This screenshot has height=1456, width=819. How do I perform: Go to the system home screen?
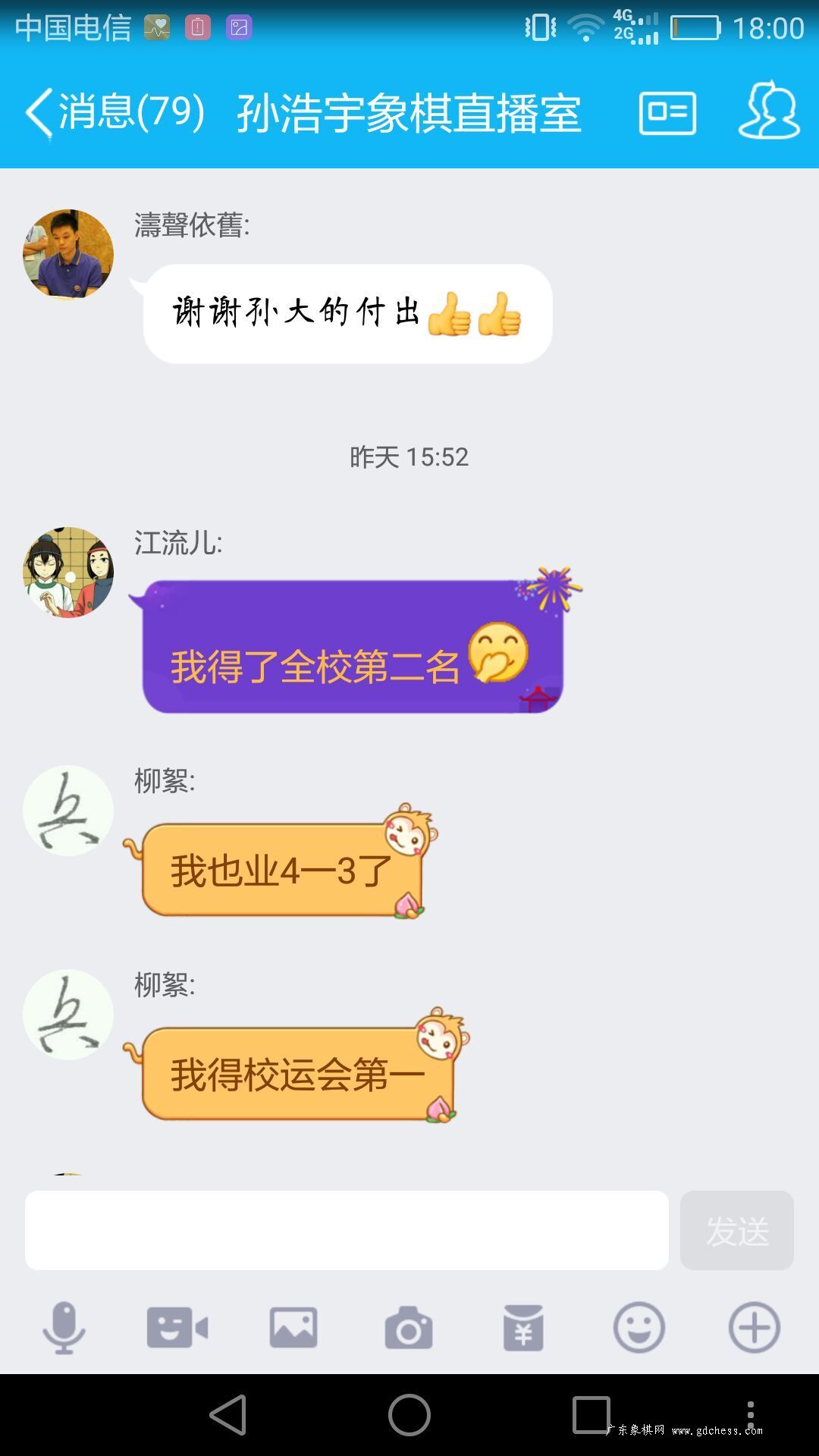pos(409,1415)
